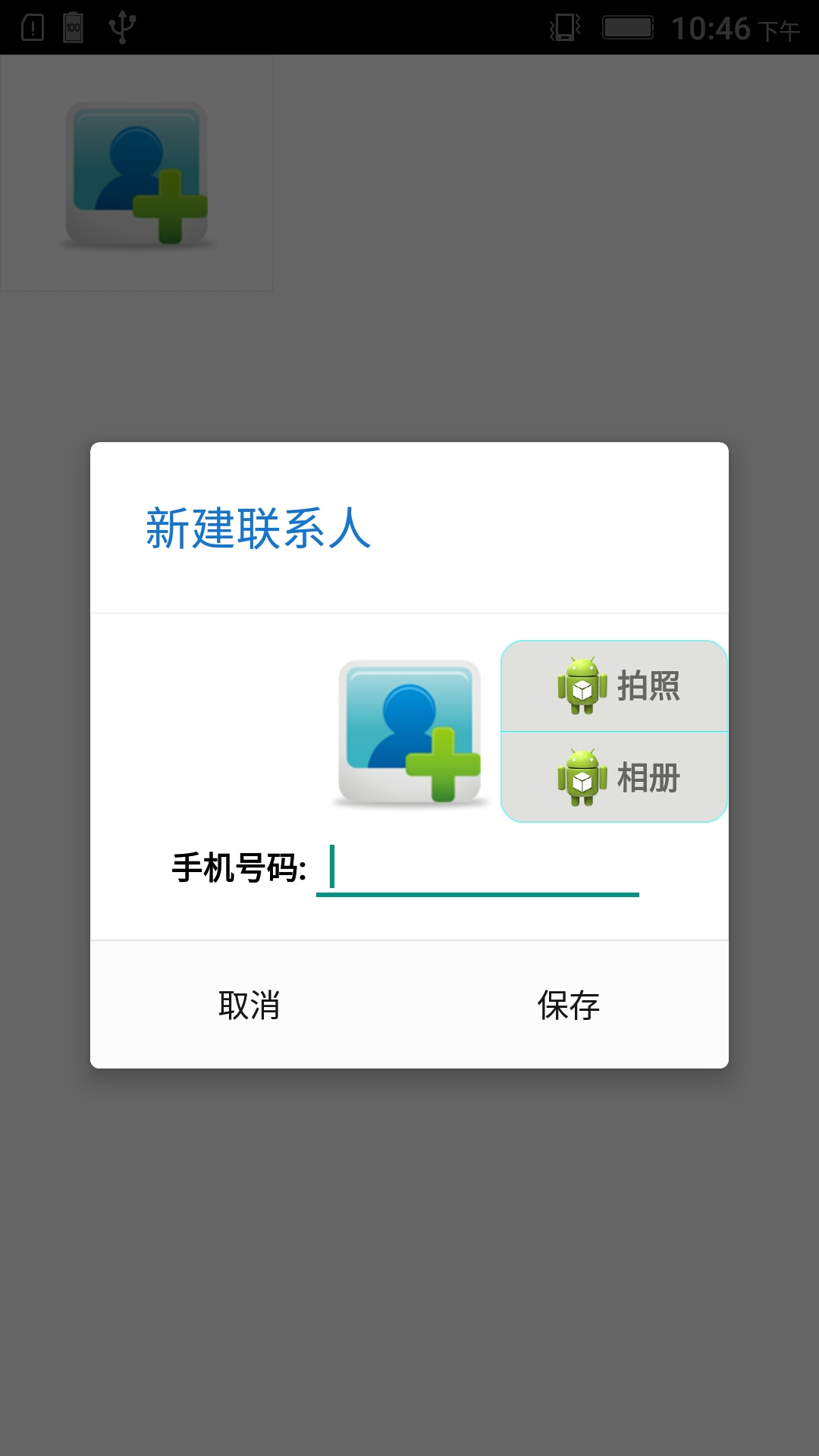The image size is (819, 1456).
Task: Cancel with the 取消 button
Action: pyautogui.click(x=249, y=1006)
